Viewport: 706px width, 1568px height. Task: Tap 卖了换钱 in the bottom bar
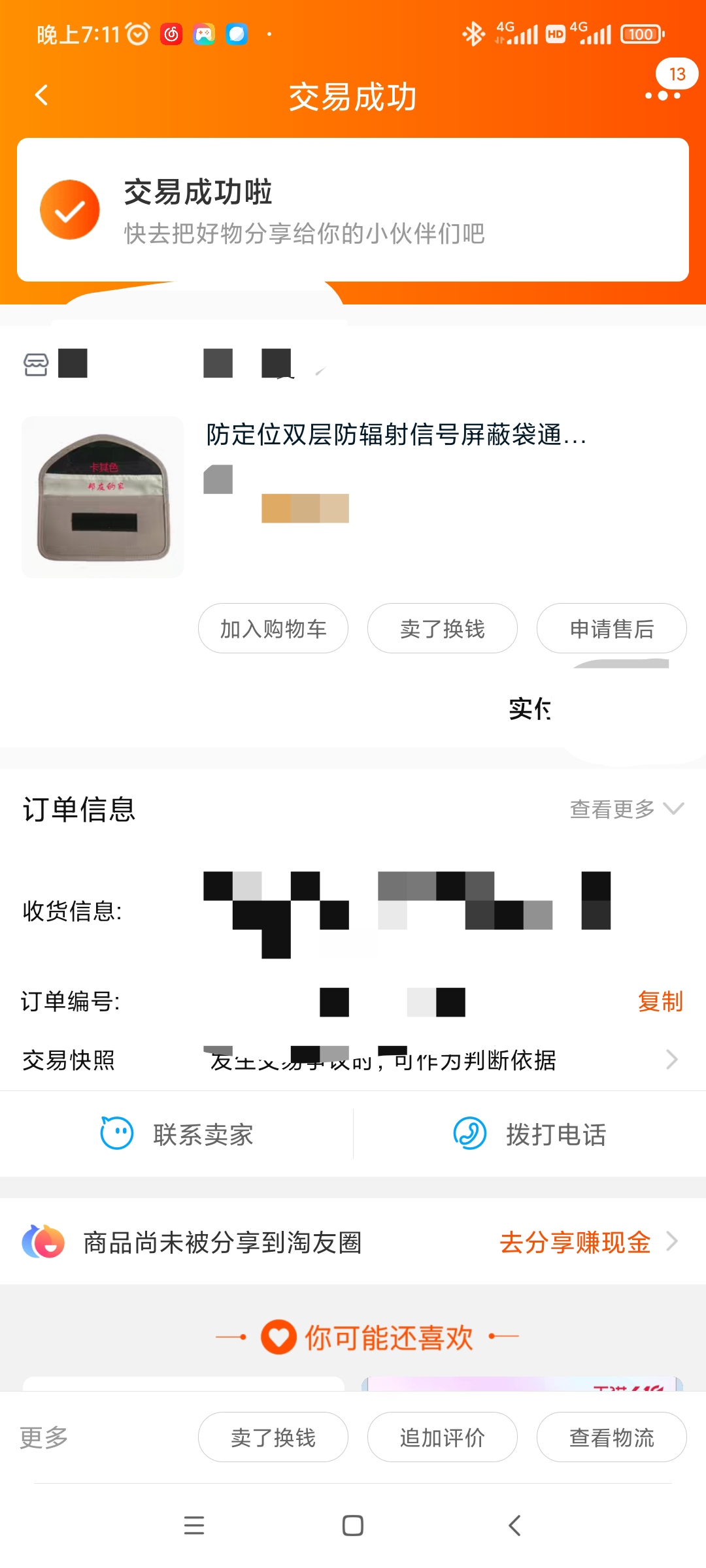coord(273,1437)
